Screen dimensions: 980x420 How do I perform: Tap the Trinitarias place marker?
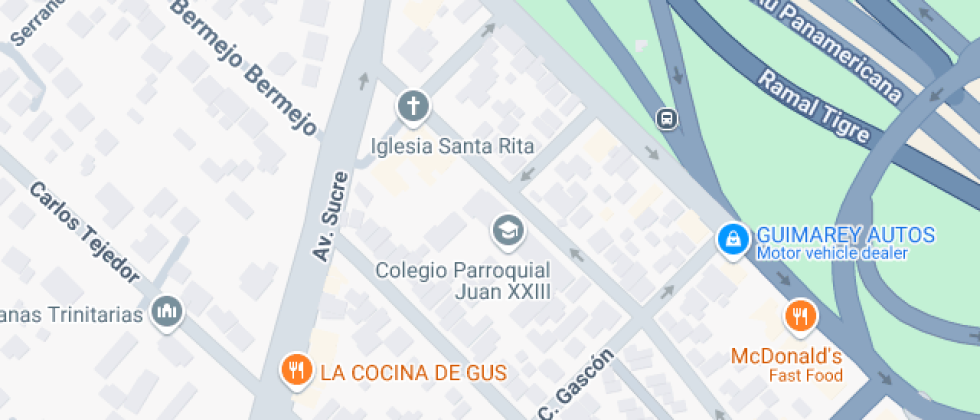168,312
